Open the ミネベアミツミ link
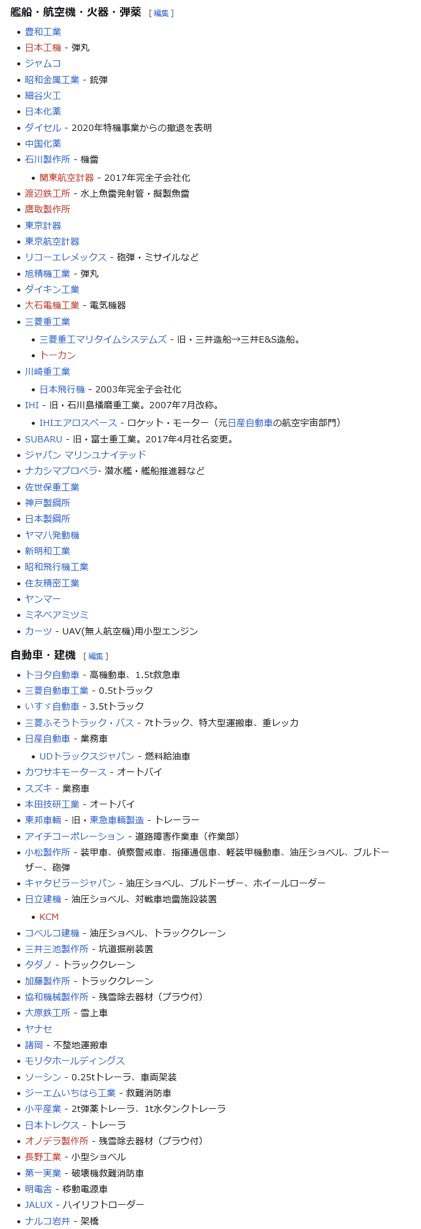 click(x=57, y=615)
